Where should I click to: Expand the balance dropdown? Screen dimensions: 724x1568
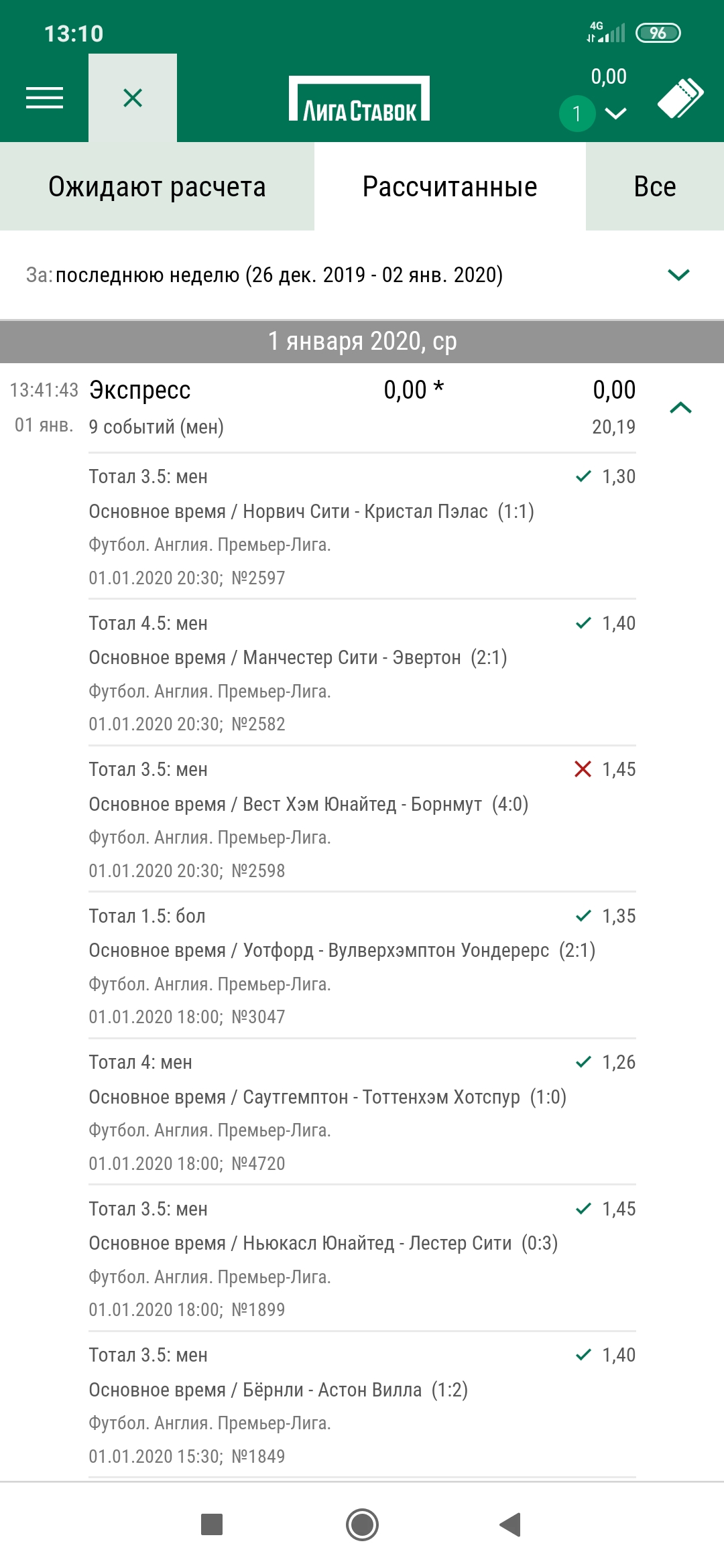(x=615, y=113)
